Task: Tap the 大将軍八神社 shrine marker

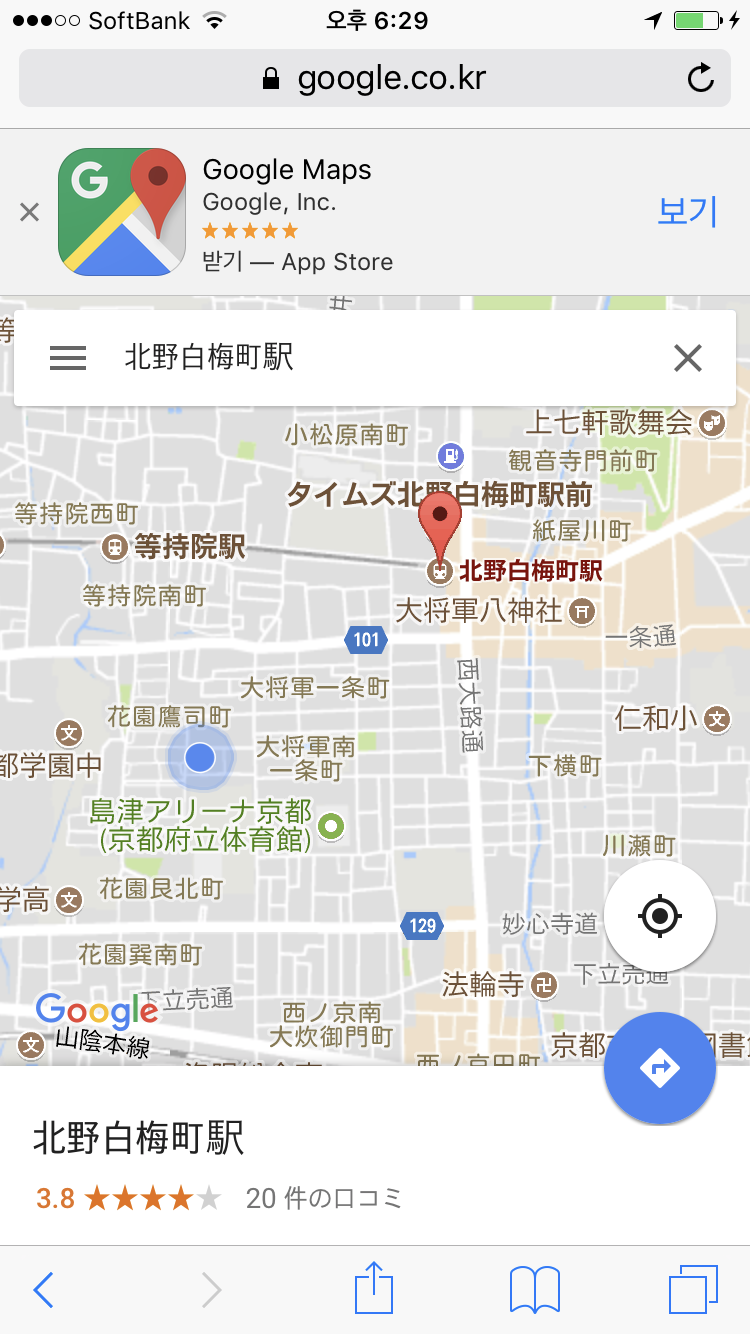Action: pos(582,610)
